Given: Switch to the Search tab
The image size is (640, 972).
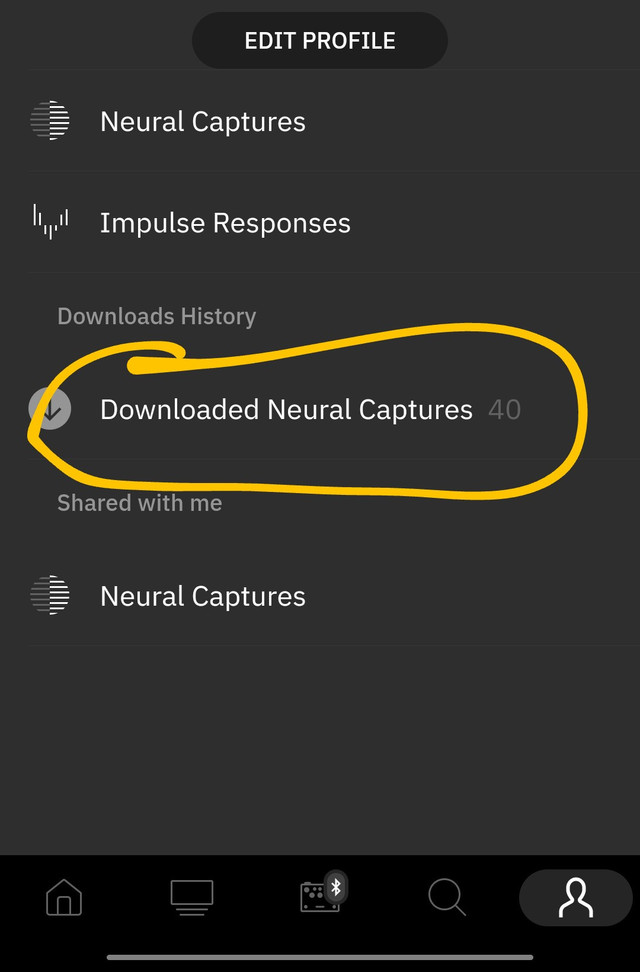Looking at the screenshot, I should click(x=446, y=897).
